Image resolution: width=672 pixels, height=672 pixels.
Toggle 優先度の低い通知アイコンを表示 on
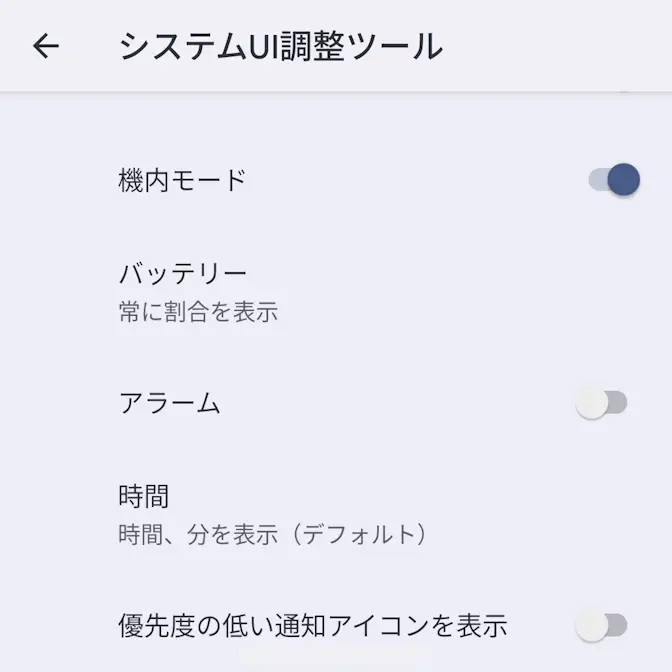click(x=601, y=626)
